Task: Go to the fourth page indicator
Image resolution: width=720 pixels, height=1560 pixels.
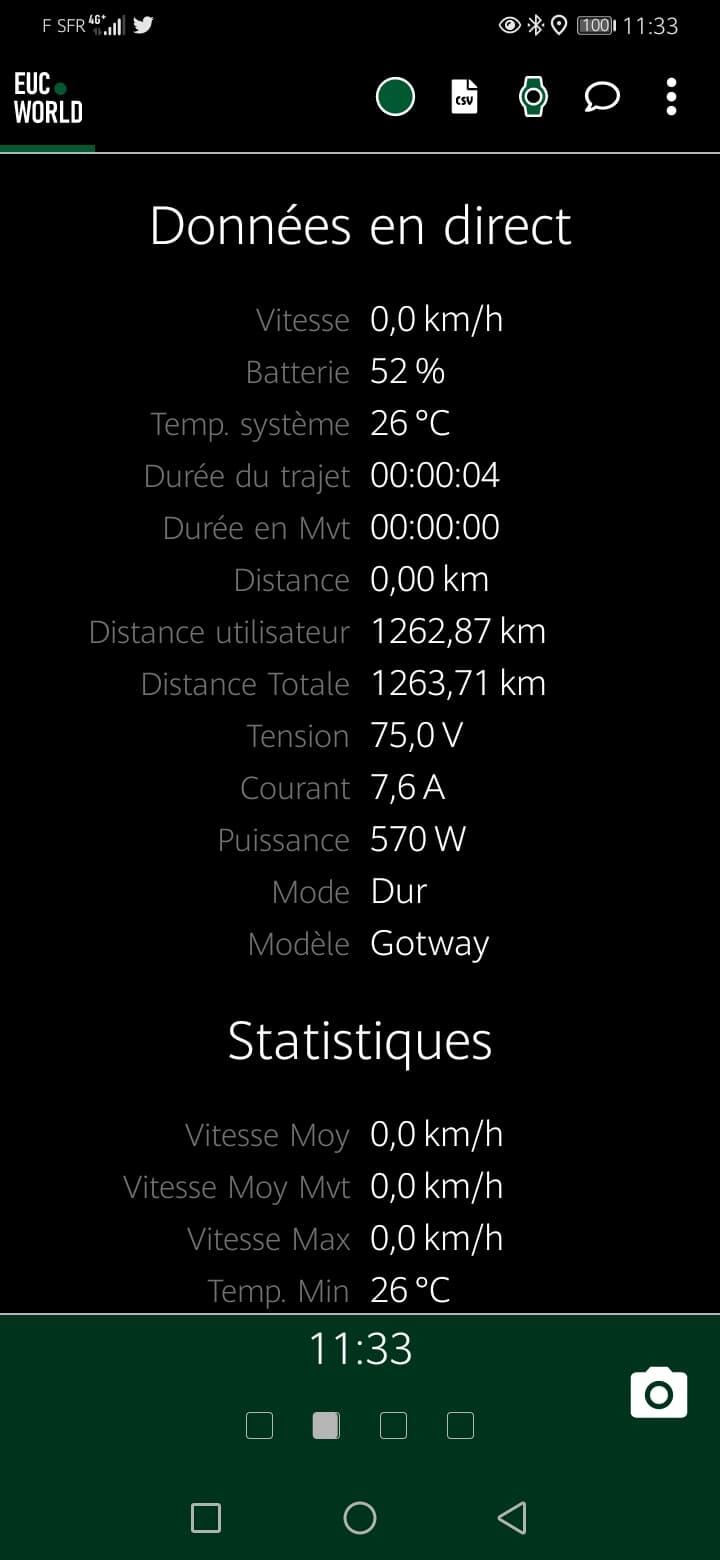Action: click(460, 1425)
